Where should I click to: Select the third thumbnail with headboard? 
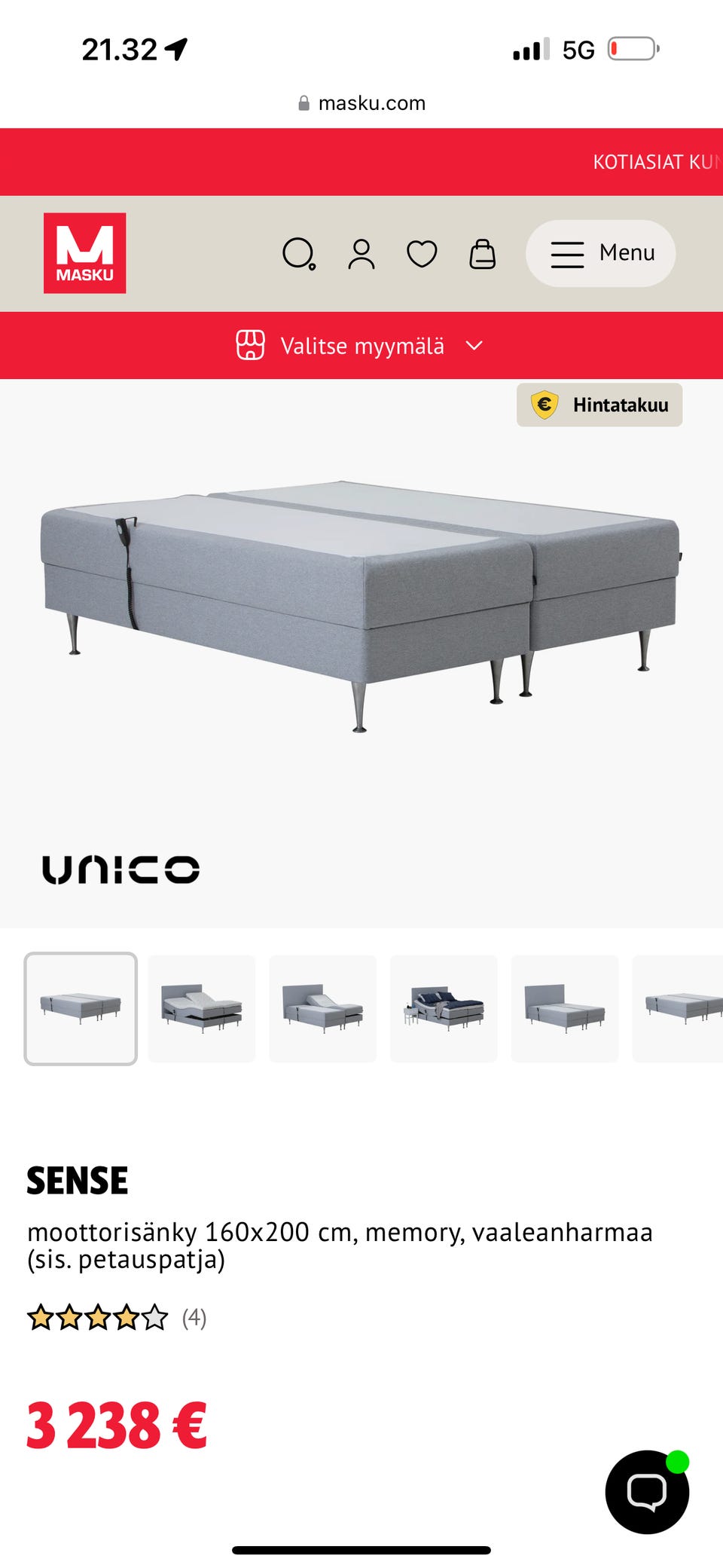tap(322, 1008)
